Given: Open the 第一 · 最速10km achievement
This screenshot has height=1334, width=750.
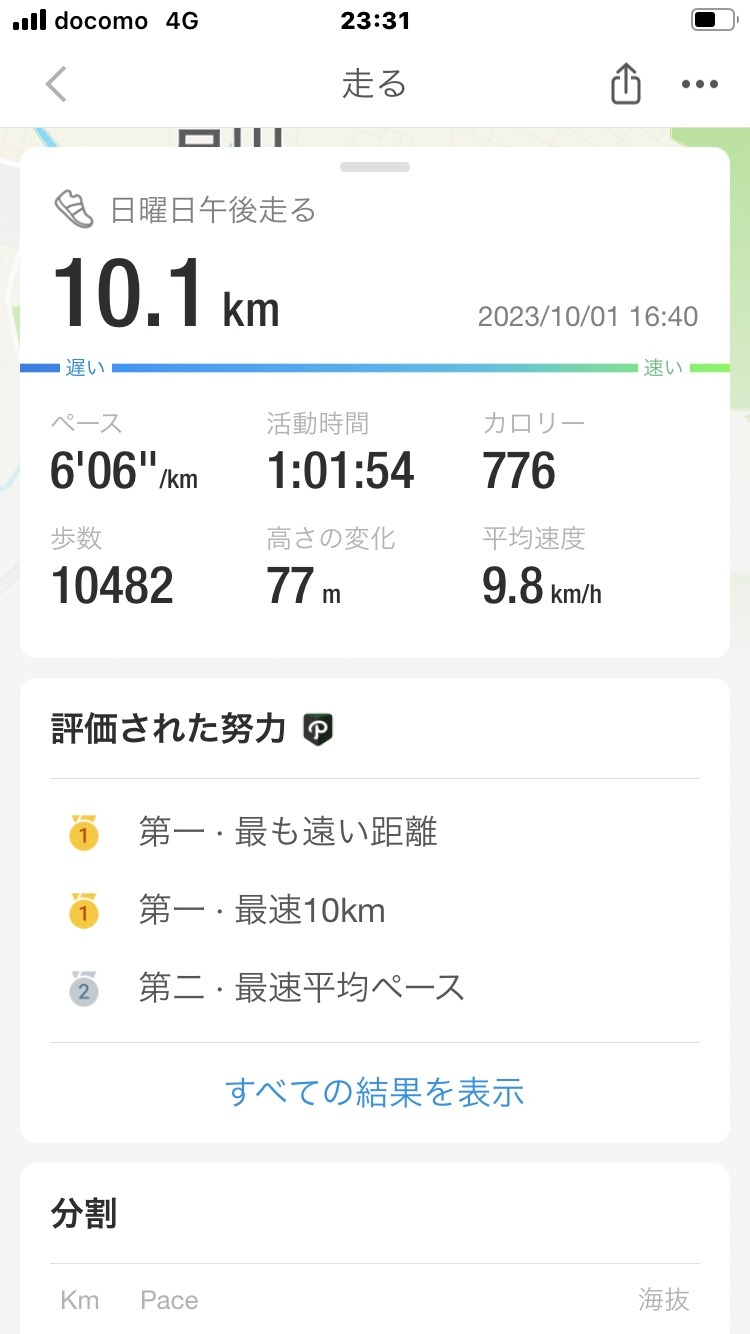Looking at the screenshot, I should coord(262,910).
